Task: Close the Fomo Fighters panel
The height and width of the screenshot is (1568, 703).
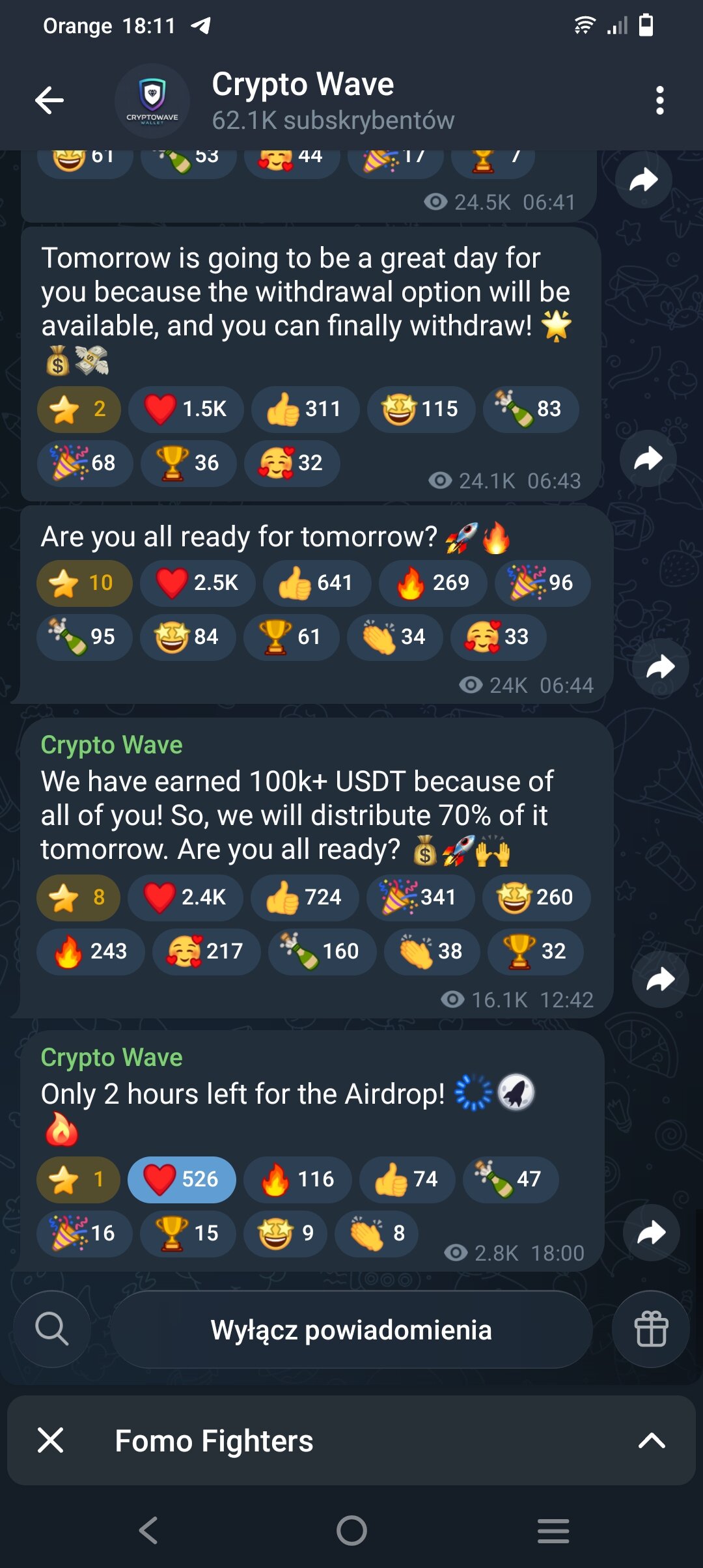Action: [51, 1440]
